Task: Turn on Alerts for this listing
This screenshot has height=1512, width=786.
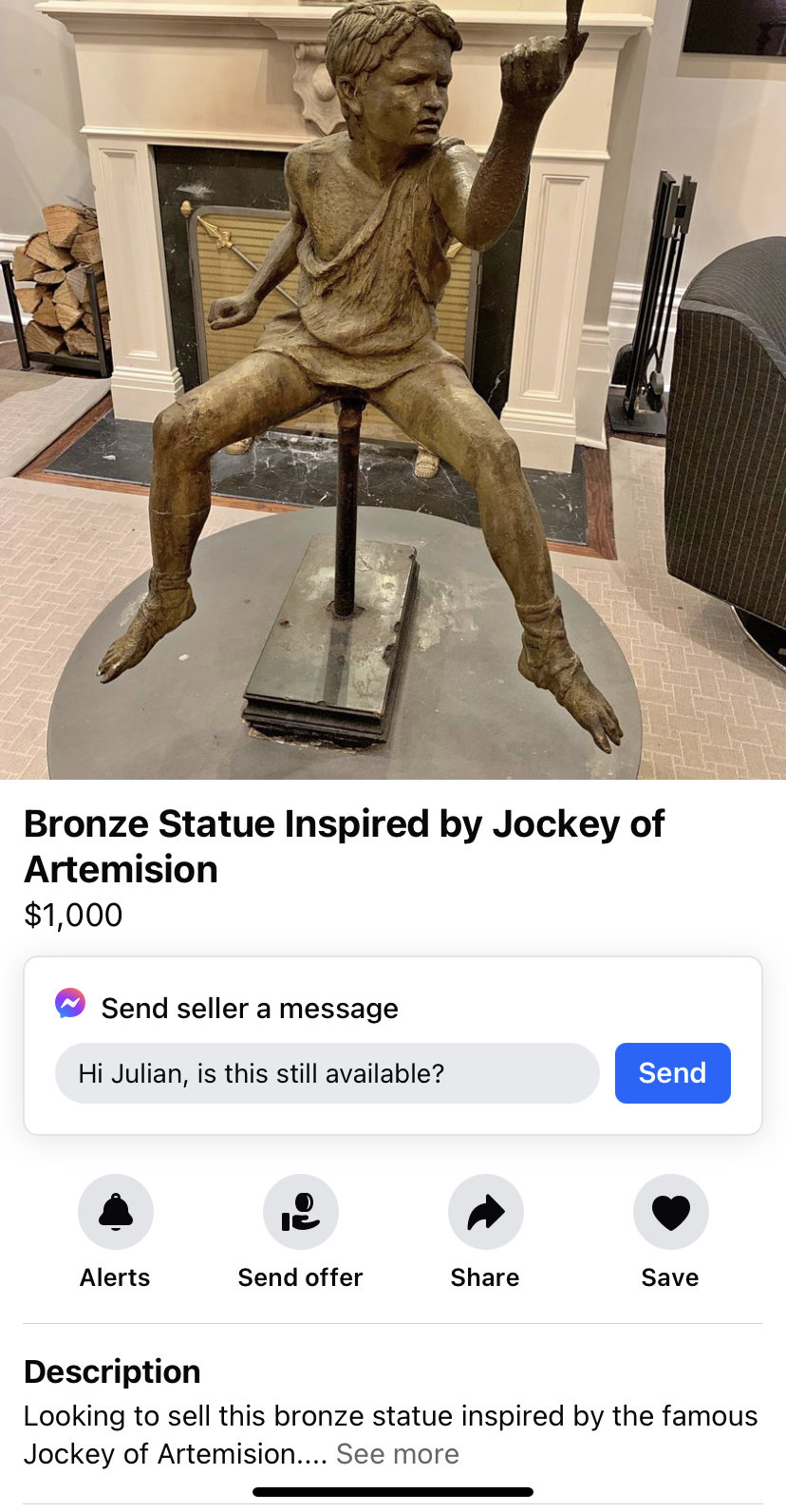Action: tap(116, 1212)
